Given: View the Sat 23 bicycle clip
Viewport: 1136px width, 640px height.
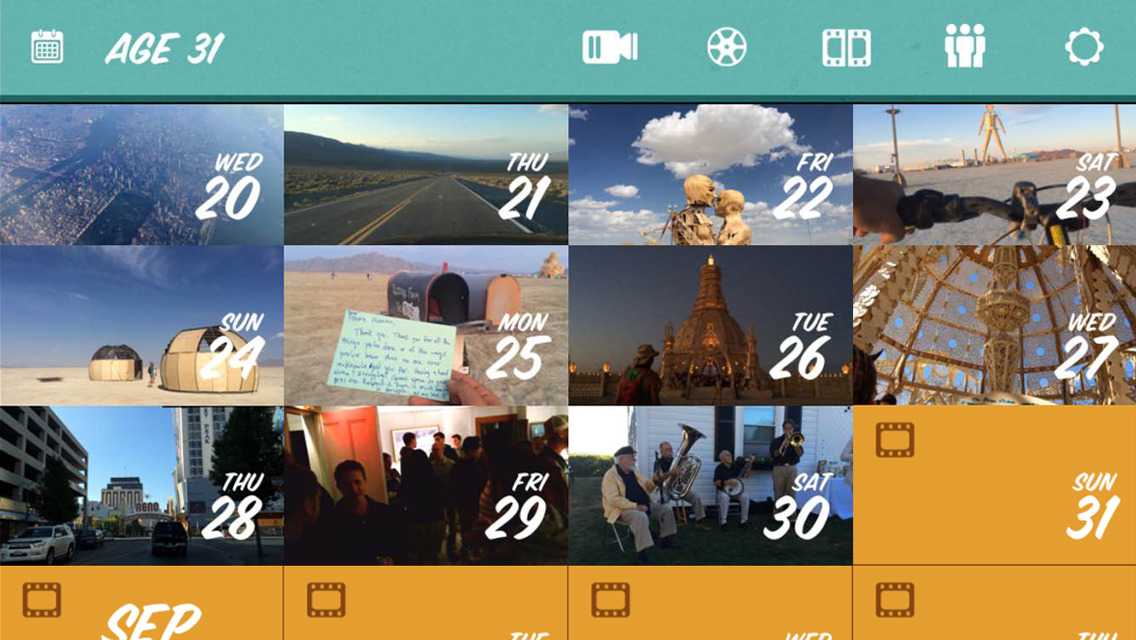Looking at the screenshot, I should pos(994,175).
